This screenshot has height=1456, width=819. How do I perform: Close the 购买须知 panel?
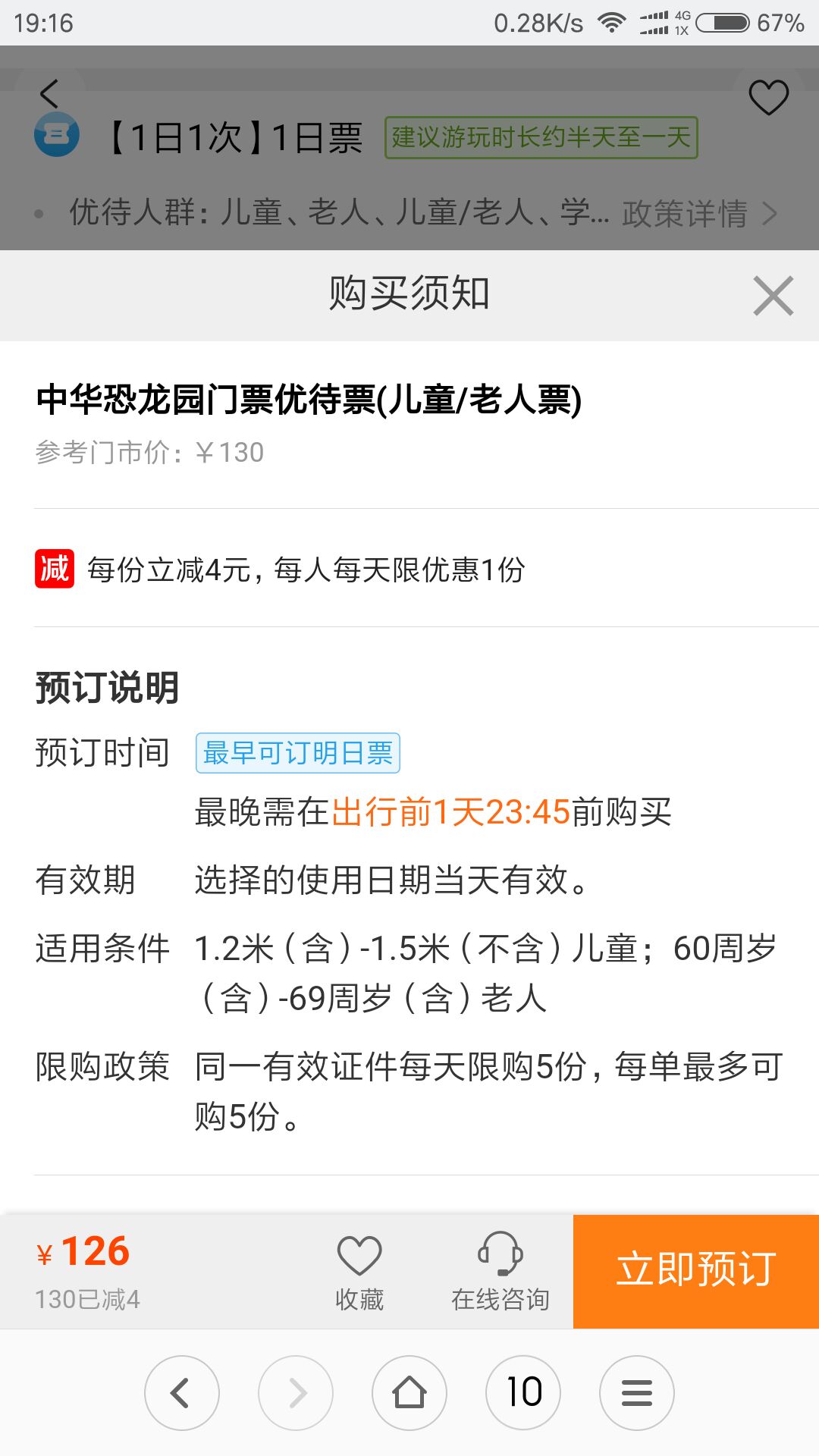(x=773, y=296)
